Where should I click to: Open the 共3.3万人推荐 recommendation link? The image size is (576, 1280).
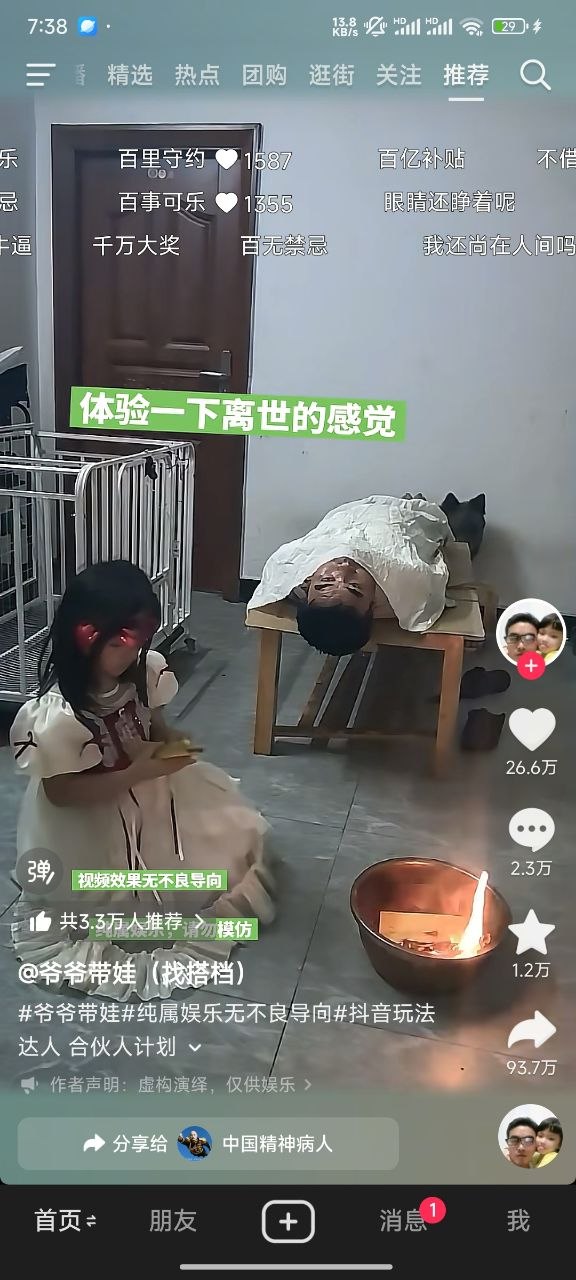click(x=118, y=922)
